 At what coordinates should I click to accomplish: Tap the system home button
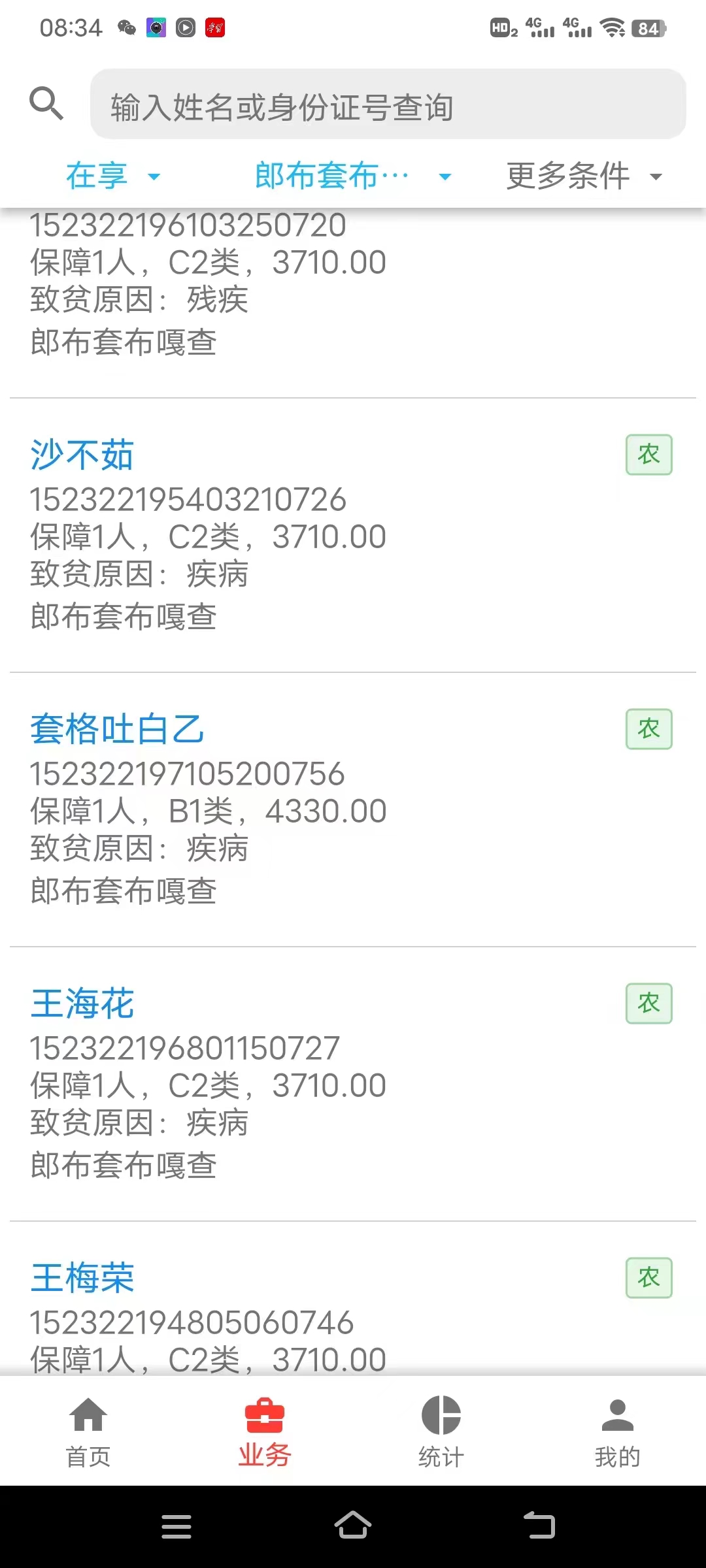(x=353, y=1526)
